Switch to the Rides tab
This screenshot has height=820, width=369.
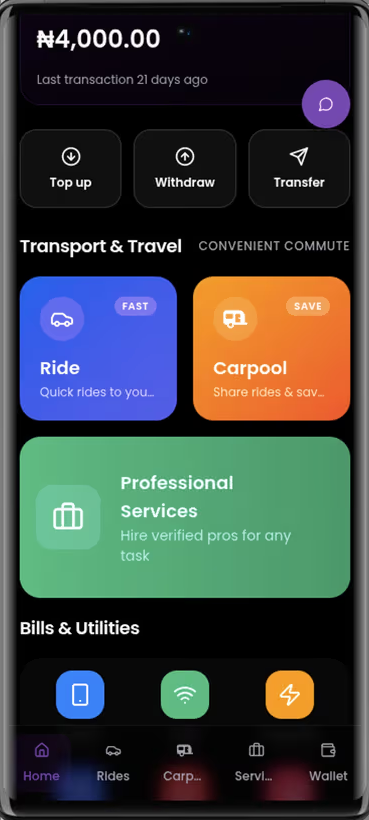[113, 762]
